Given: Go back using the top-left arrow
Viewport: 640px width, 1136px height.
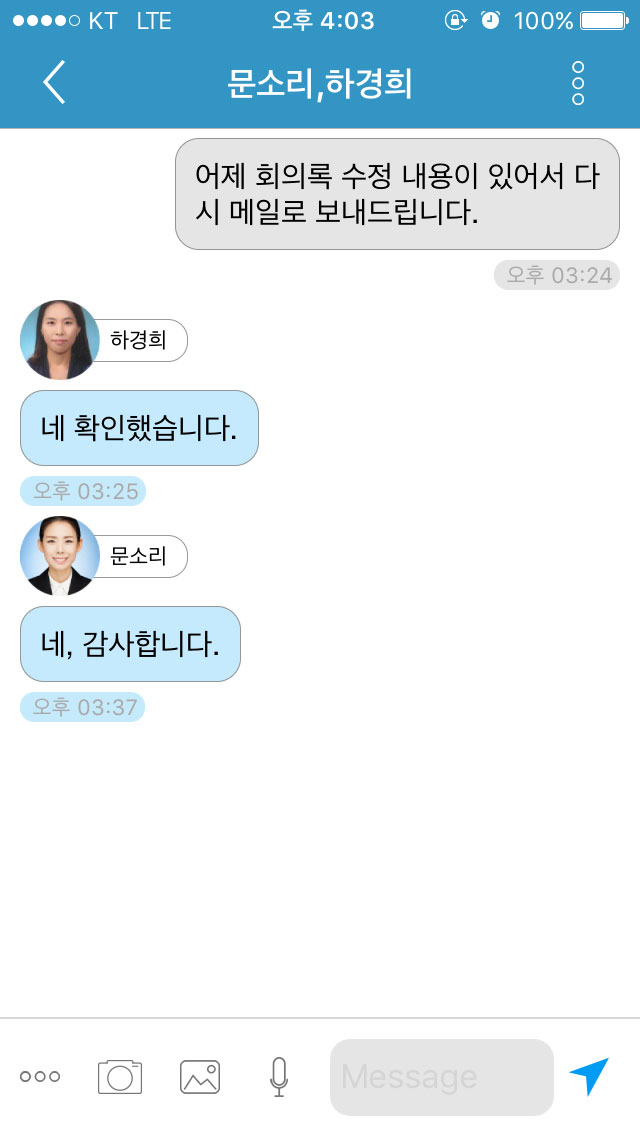Looking at the screenshot, I should (54, 82).
